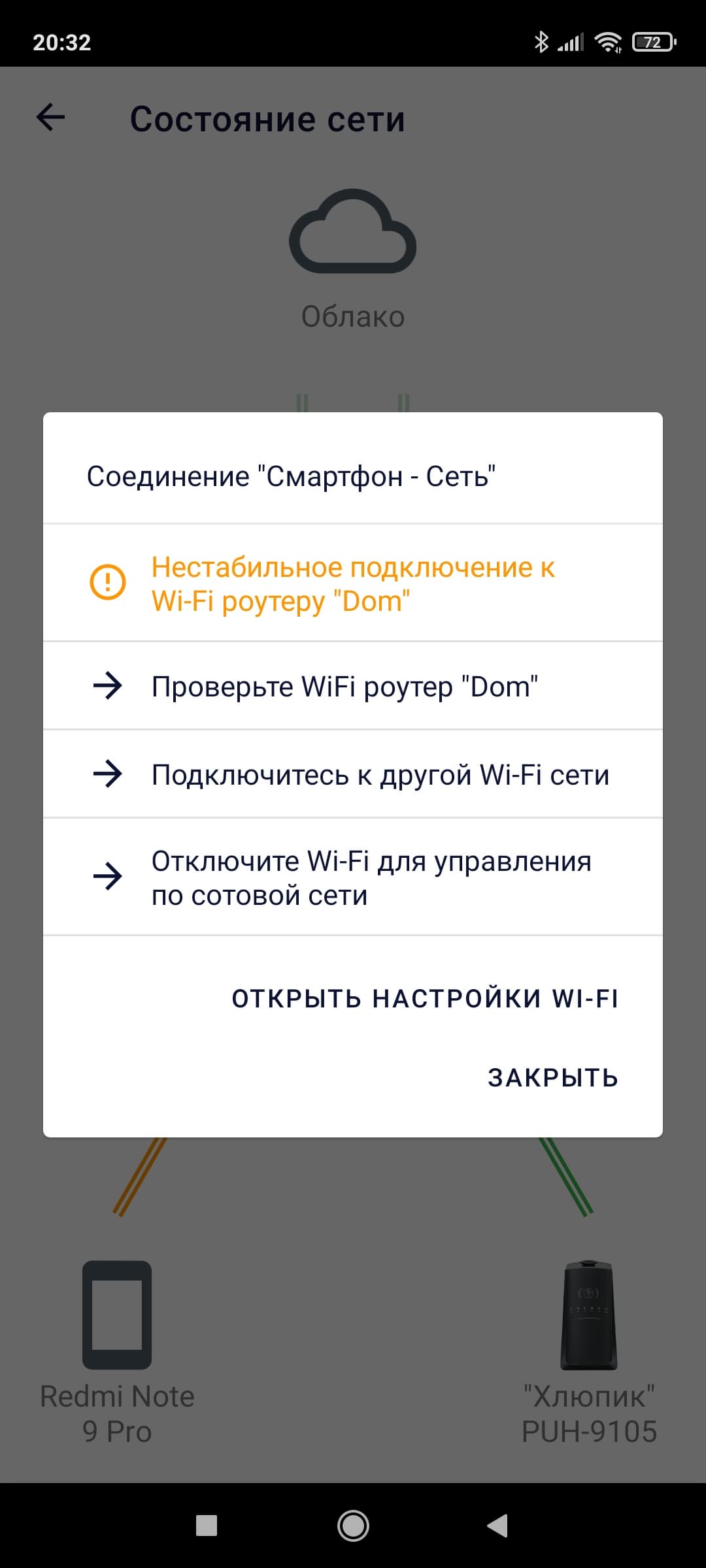This screenshot has width=706, height=1568.
Task: Tap the system back navigation button
Action: pyautogui.click(x=498, y=1526)
